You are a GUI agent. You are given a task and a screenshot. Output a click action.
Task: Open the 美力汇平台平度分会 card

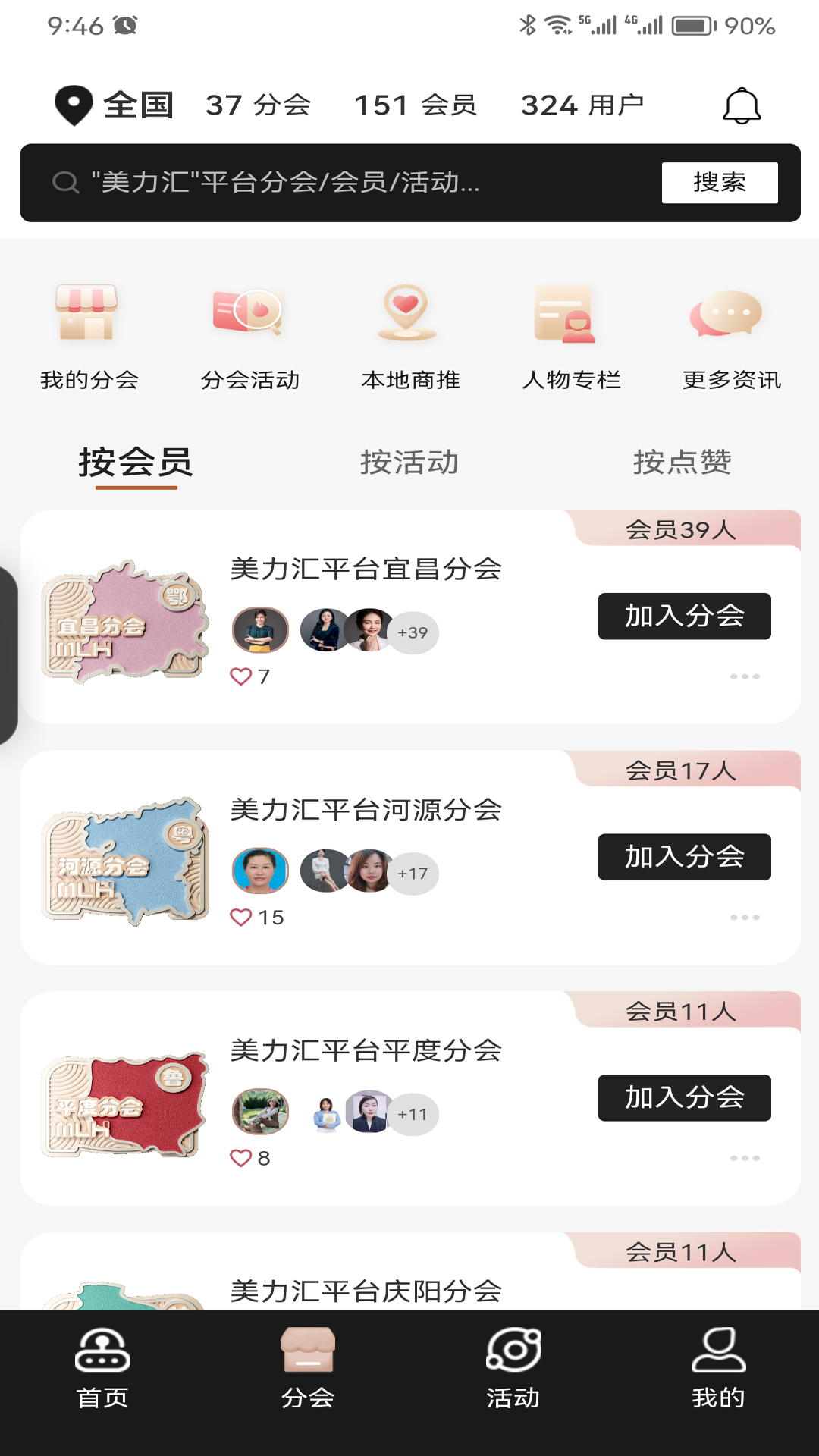pos(366,1051)
